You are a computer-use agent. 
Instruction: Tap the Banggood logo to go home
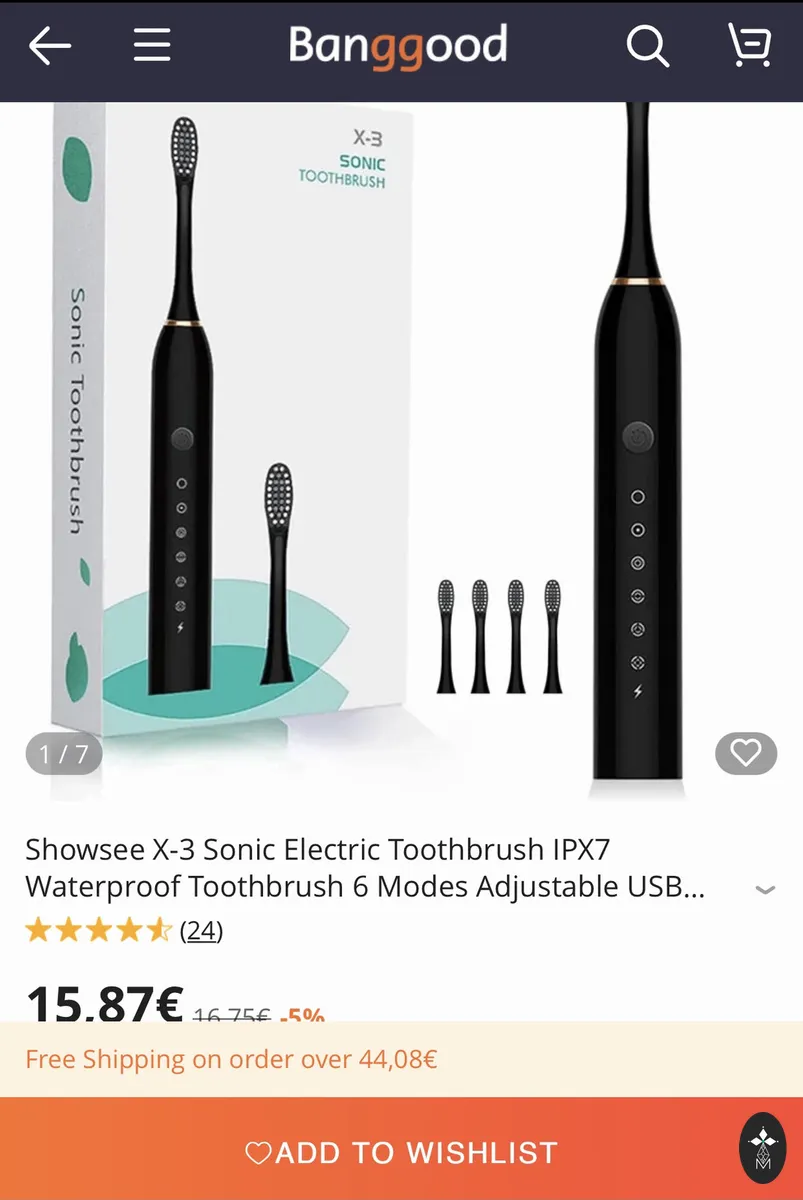click(x=398, y=46)
